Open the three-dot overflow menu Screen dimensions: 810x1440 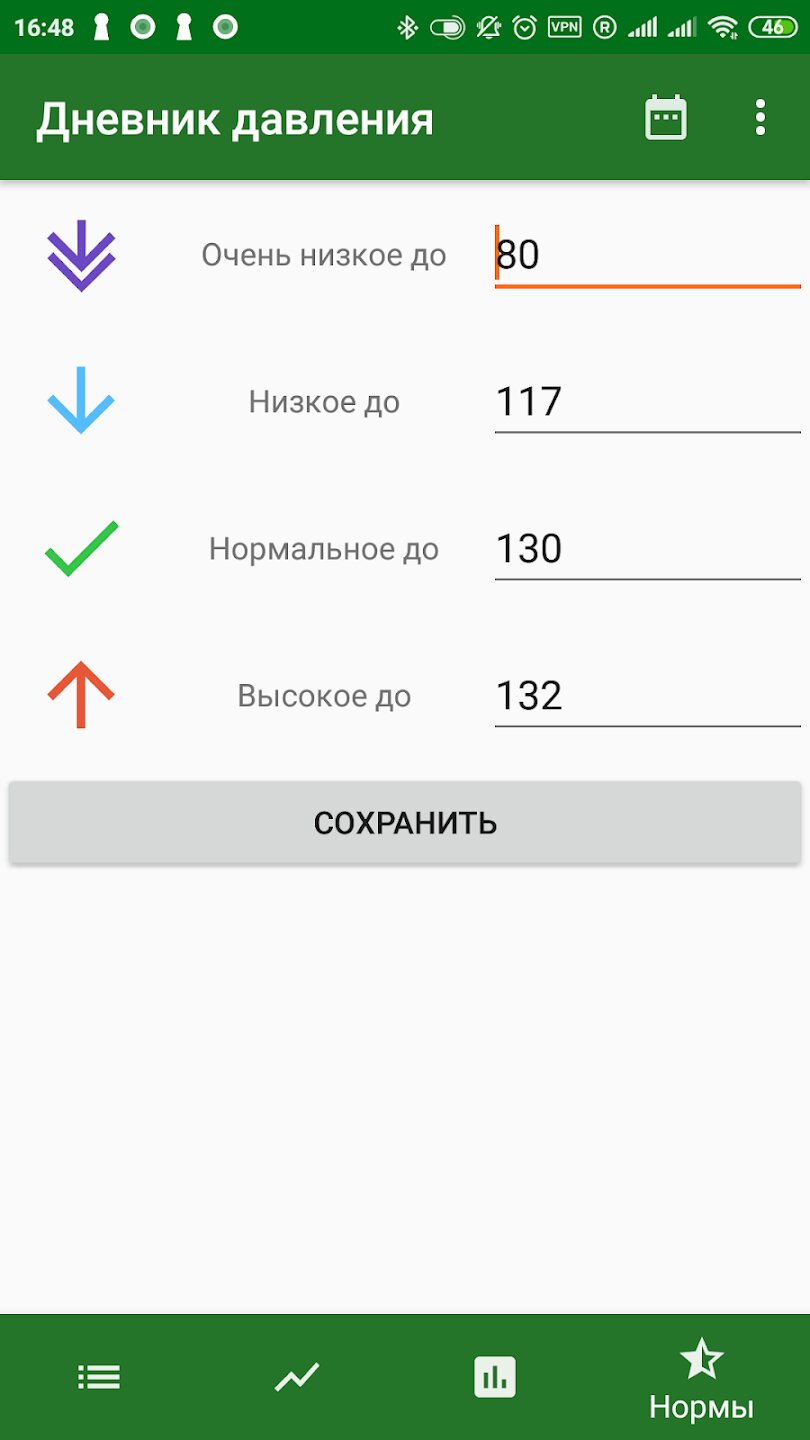pos(761,118)
